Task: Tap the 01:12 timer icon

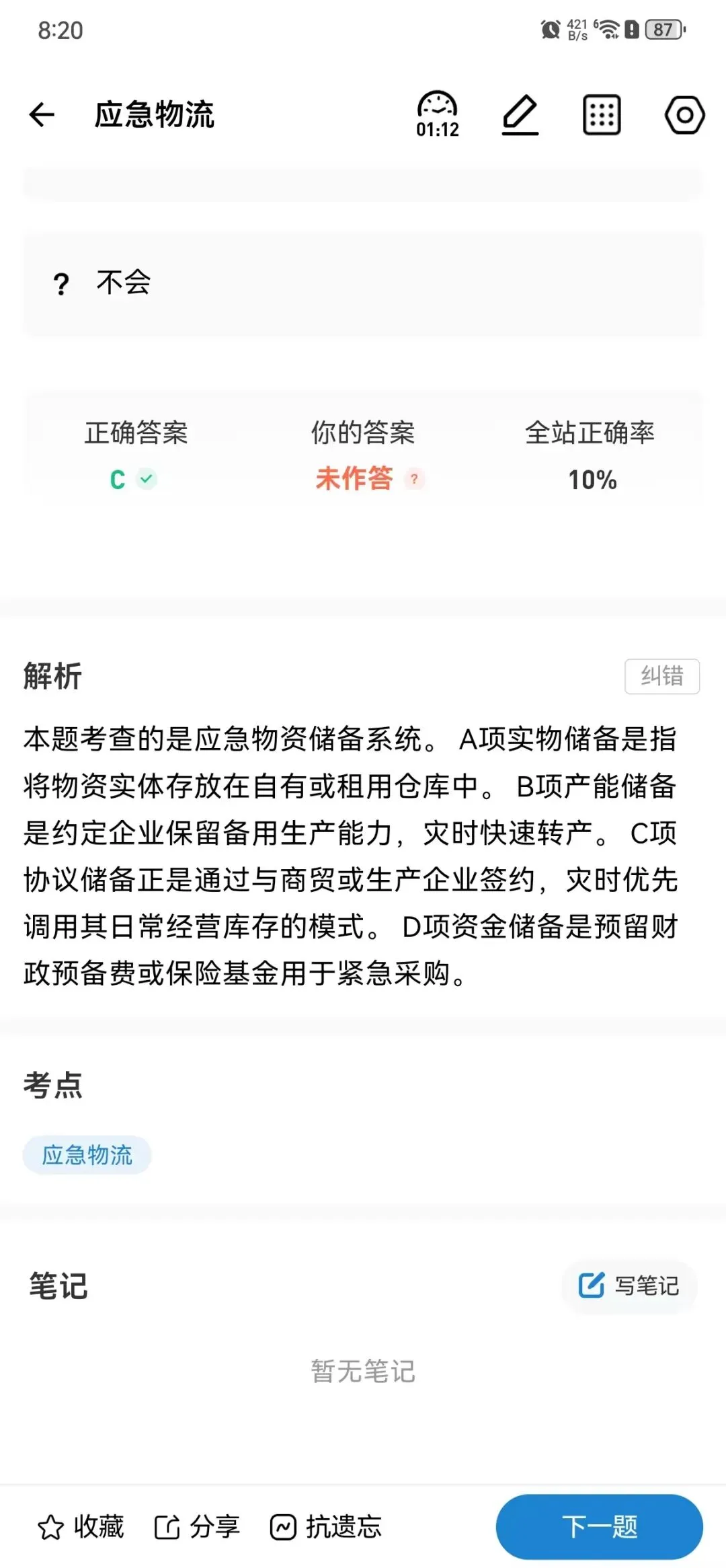Action: click(438, 114)
